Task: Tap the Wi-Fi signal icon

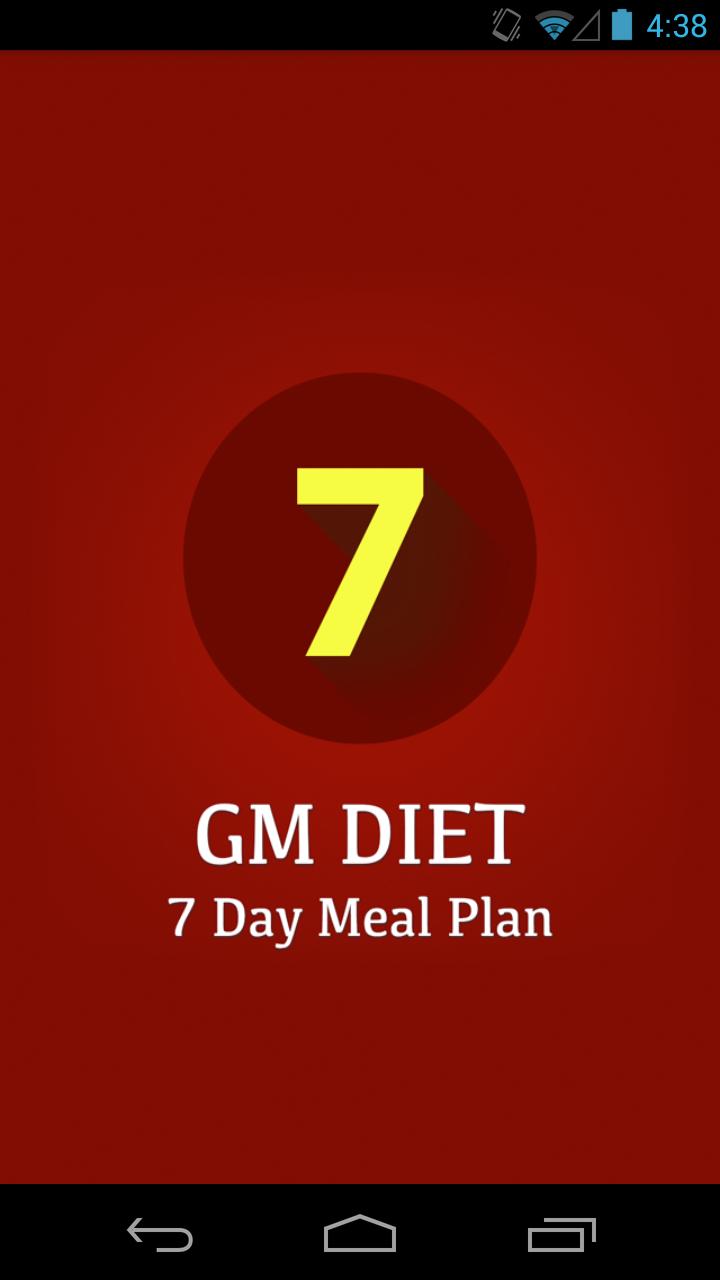Action: point(552,24)
